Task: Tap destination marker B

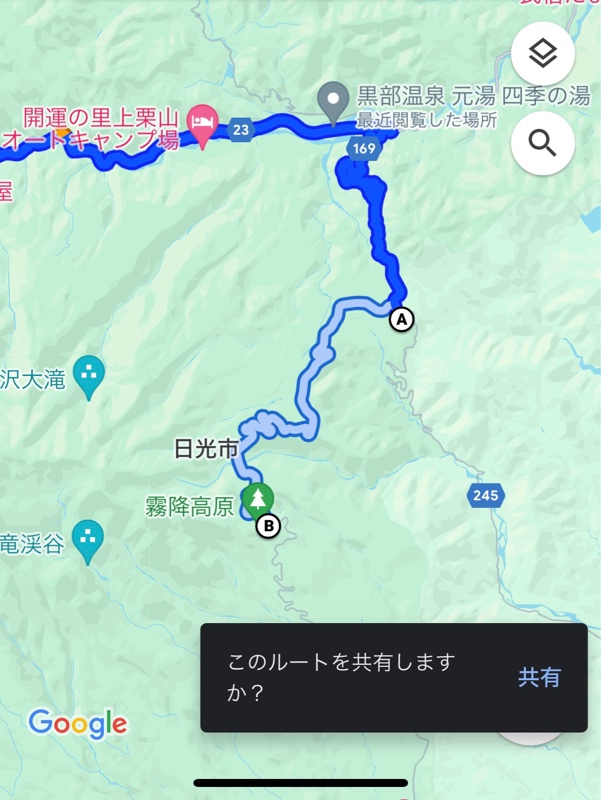Action: [267, 526]
